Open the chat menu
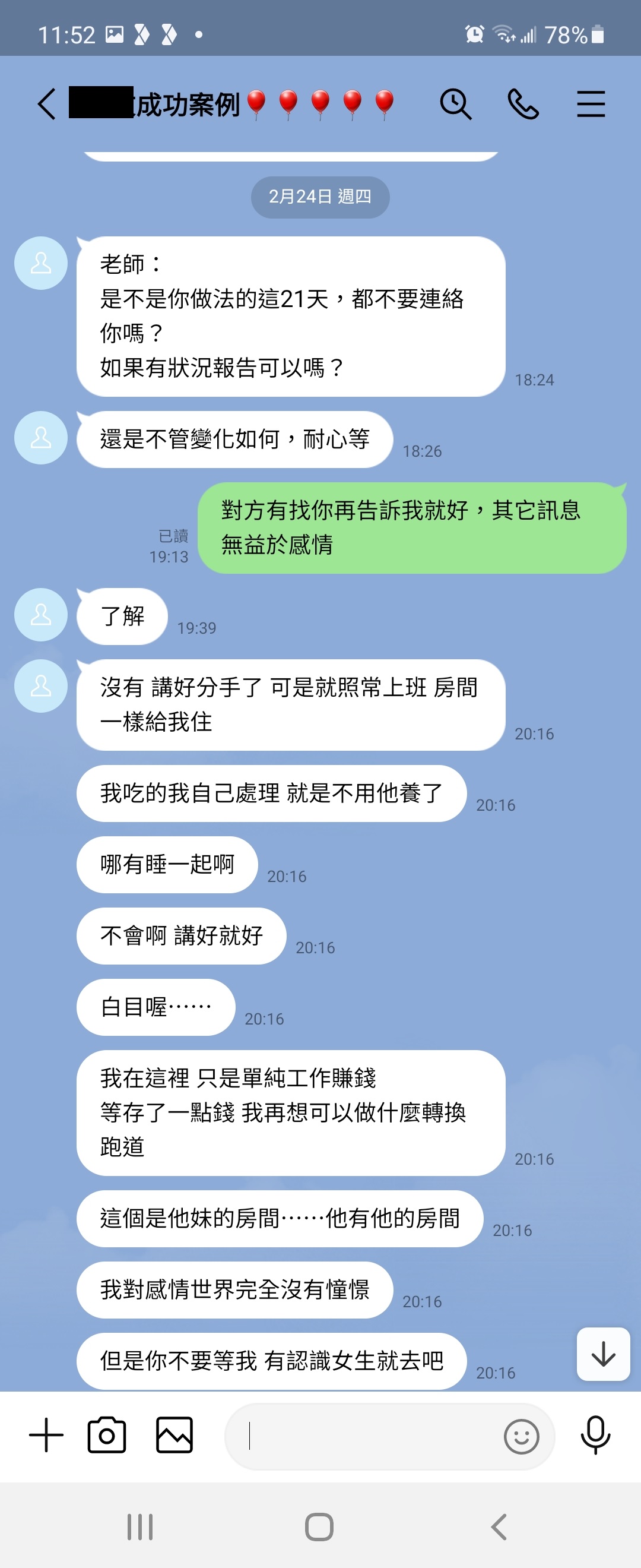This screenshot has height=1568, width=641. 591,104
